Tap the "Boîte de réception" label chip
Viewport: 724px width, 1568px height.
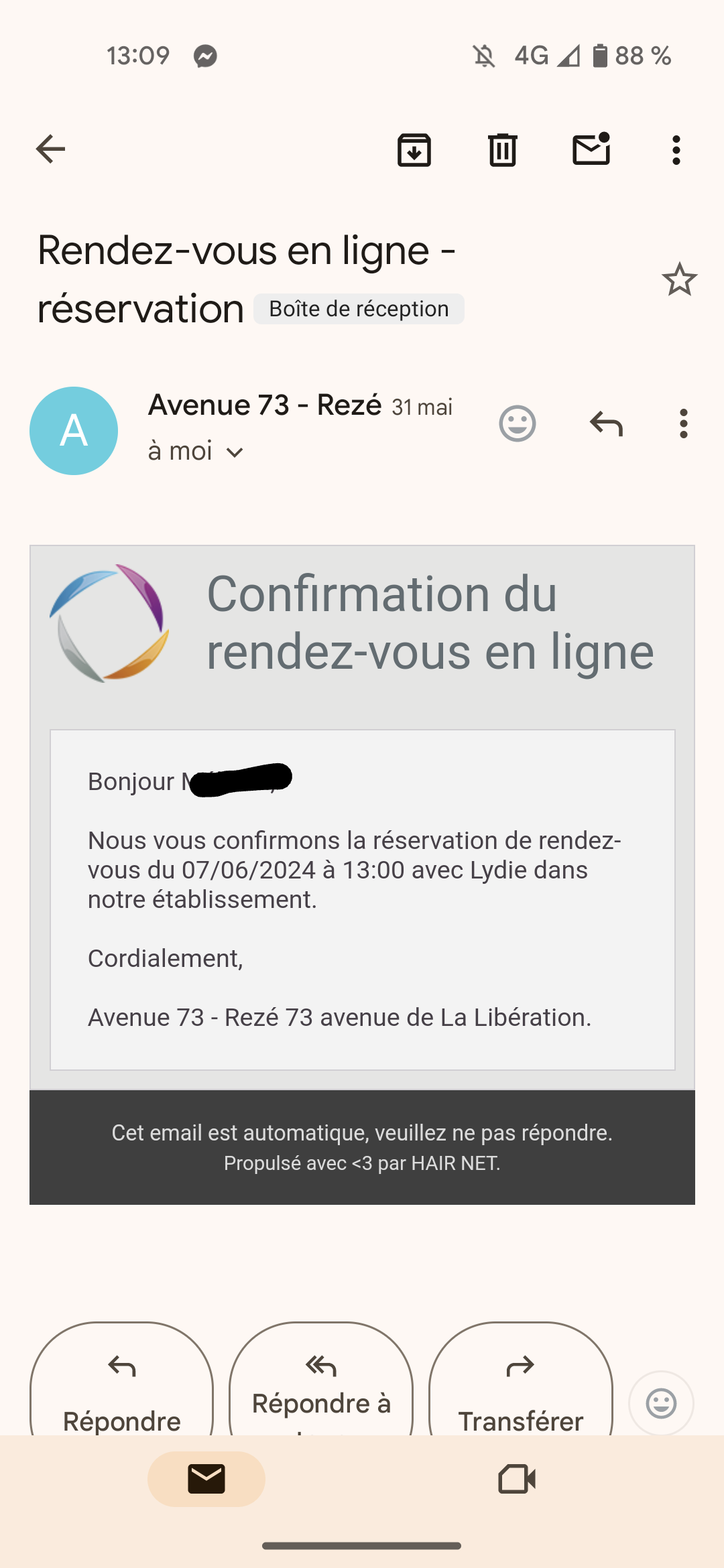tap(359, 309)
